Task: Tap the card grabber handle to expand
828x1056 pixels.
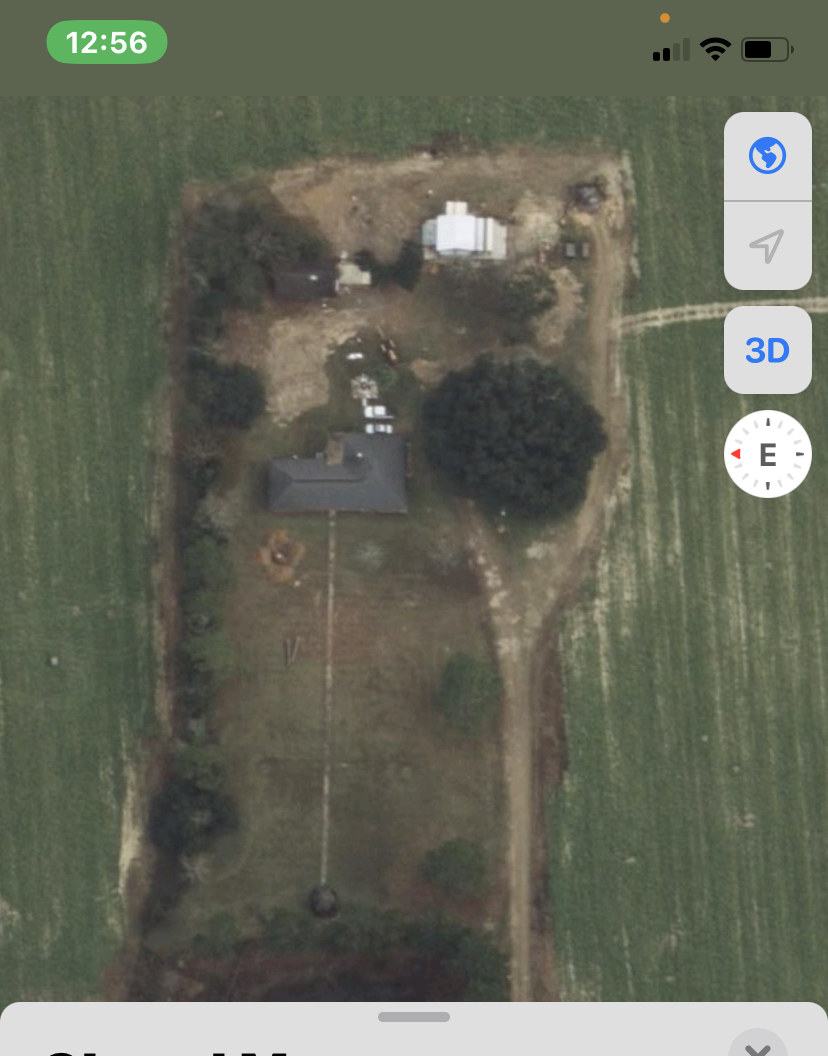Action: (413, 1017)
